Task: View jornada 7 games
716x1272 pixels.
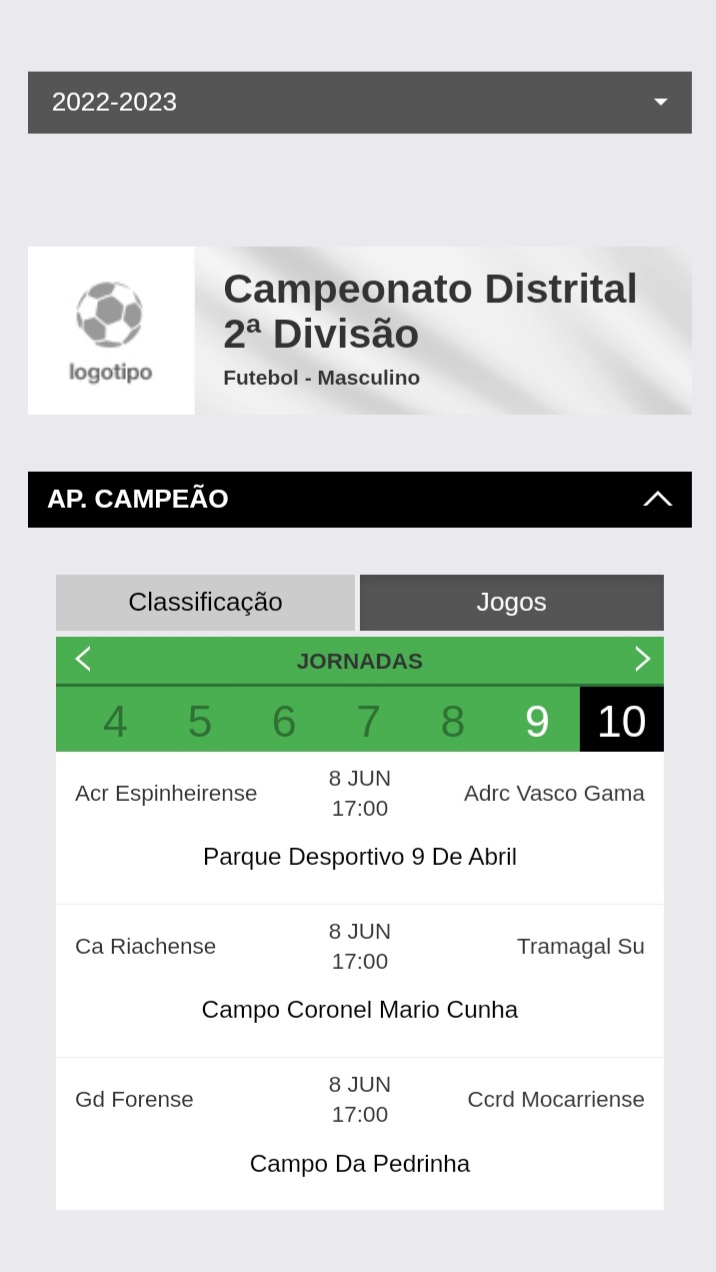Action: pyautogui.click(x=369, y=721)
